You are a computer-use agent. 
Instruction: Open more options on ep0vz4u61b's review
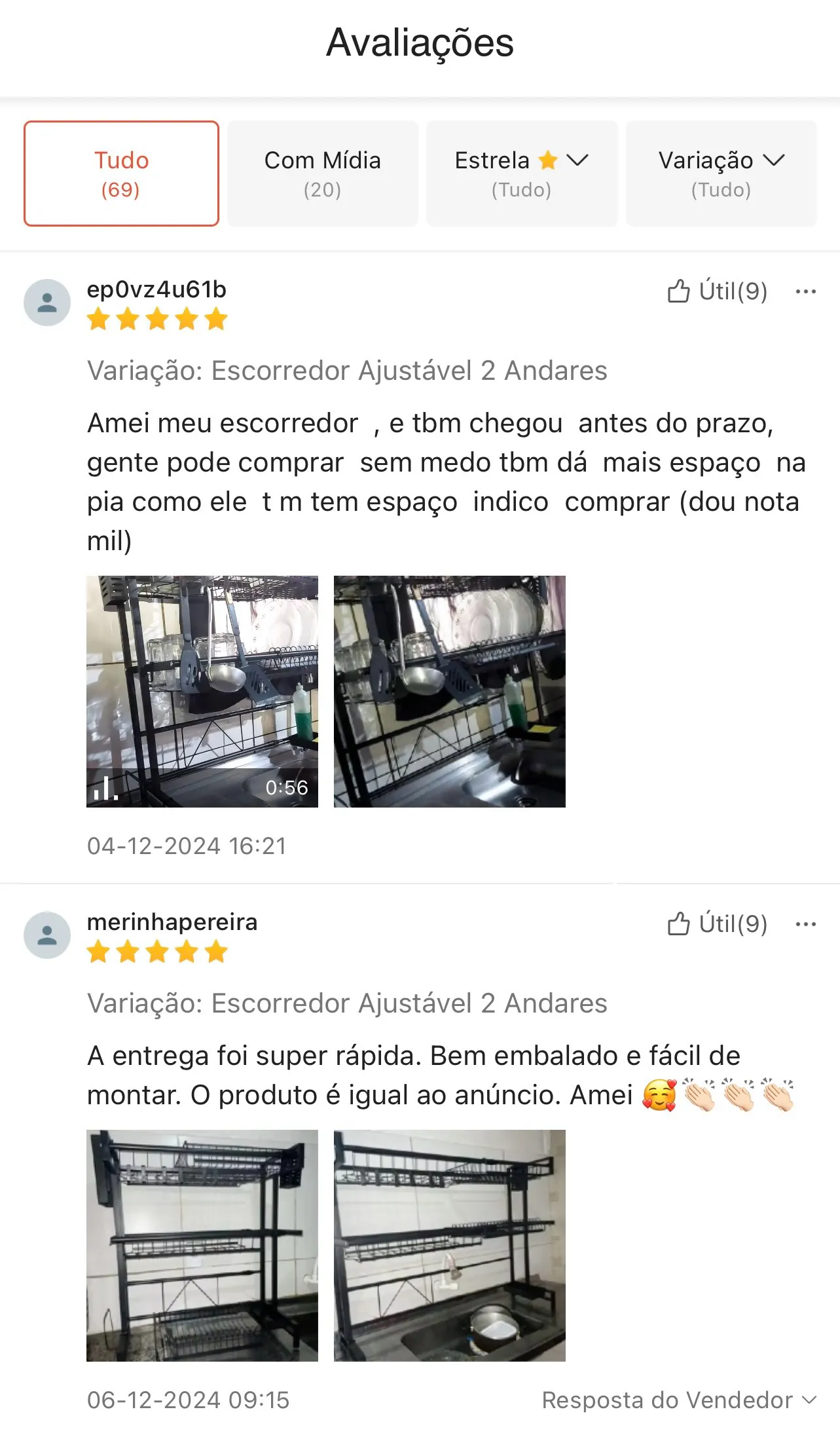(x=805, y=291)
